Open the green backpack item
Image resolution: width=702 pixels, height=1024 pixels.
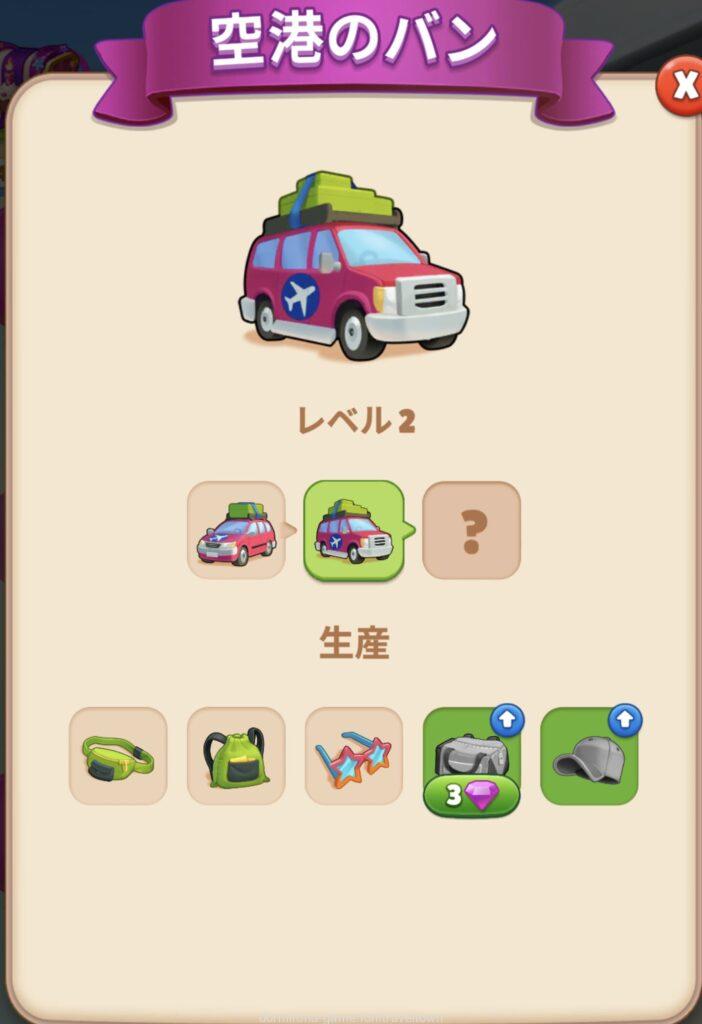pos(236,756)
